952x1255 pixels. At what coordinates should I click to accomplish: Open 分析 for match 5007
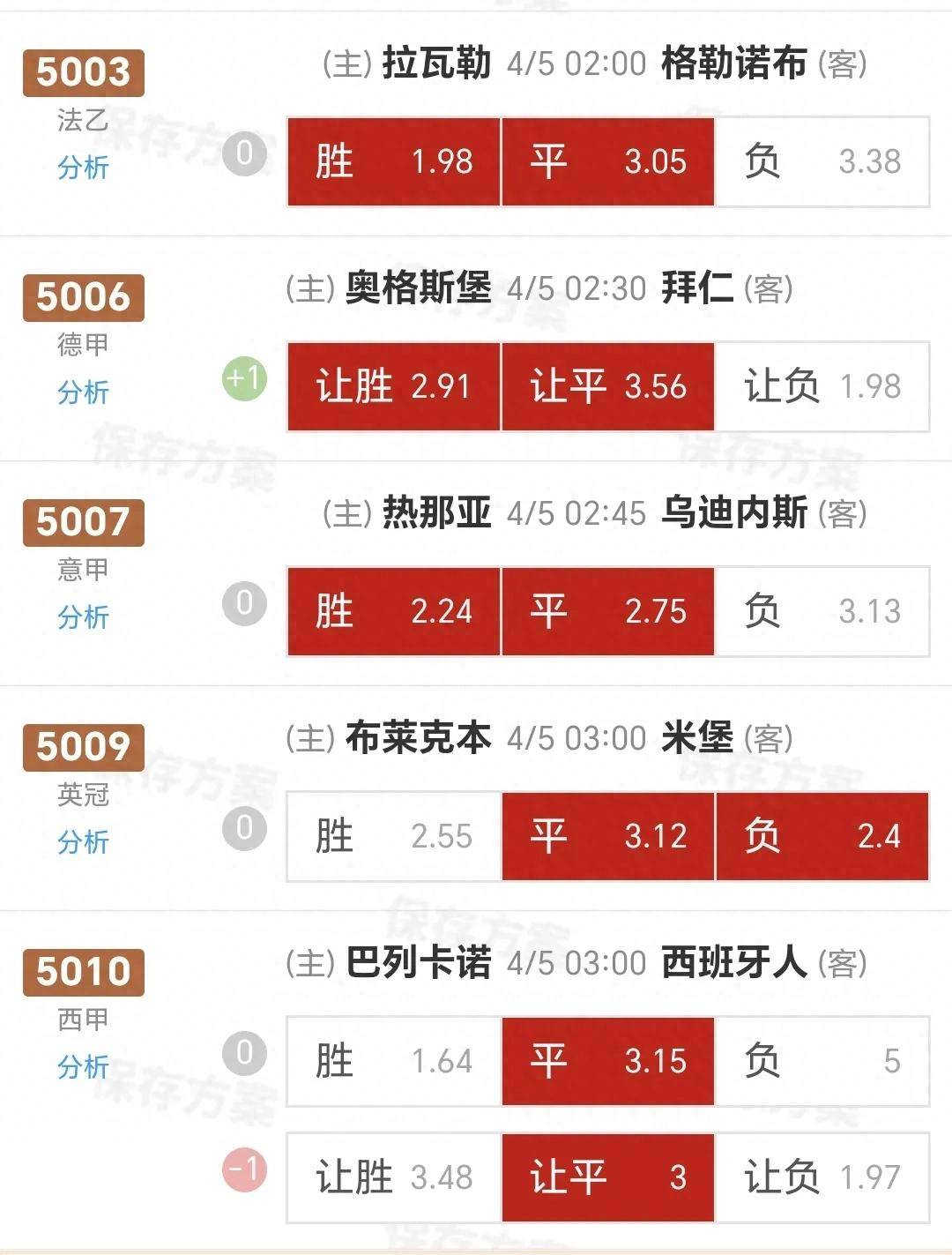point(83,616)
